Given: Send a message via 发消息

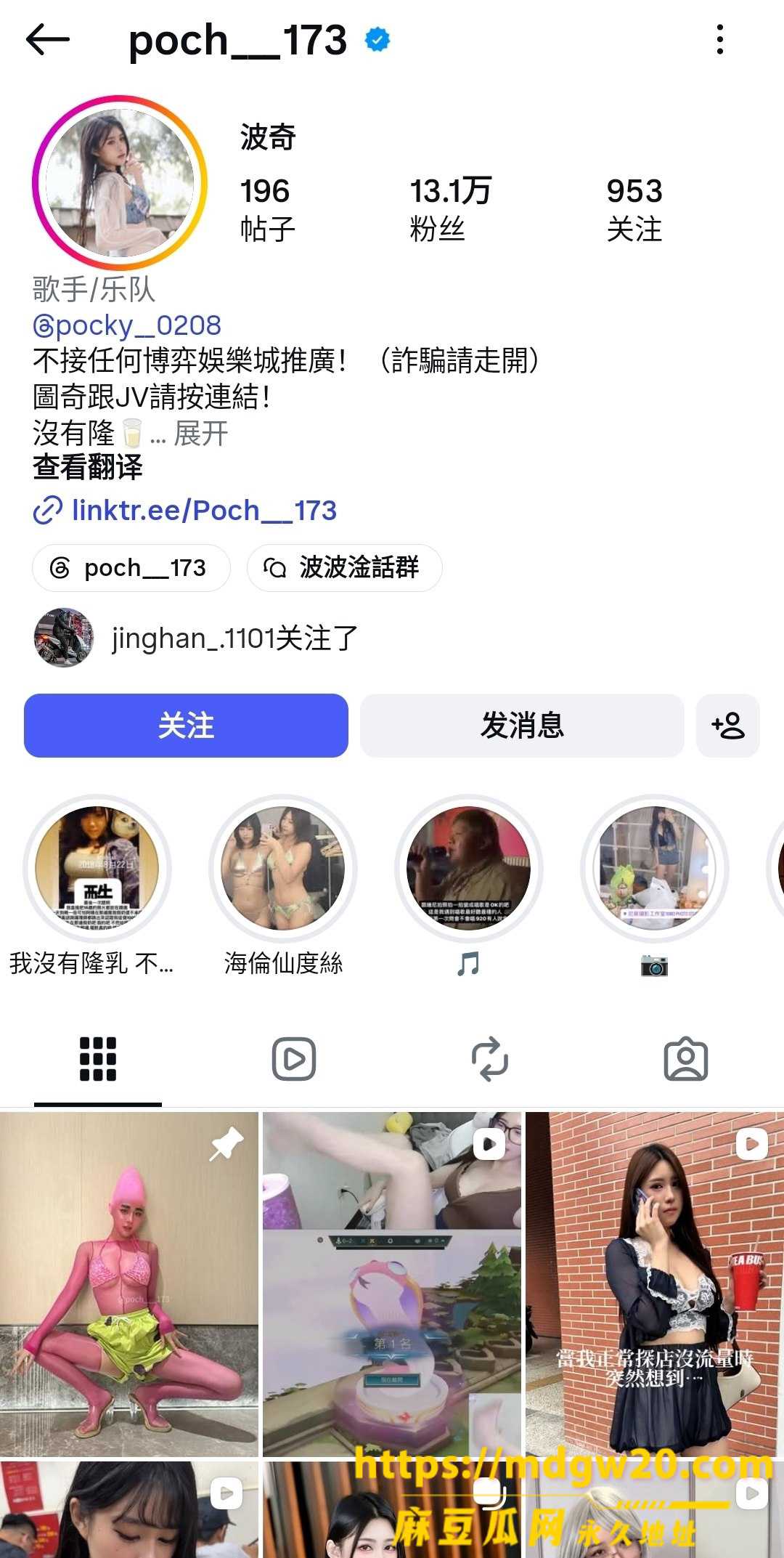Looking at the screenshot, I should click(x=522, y=726).
